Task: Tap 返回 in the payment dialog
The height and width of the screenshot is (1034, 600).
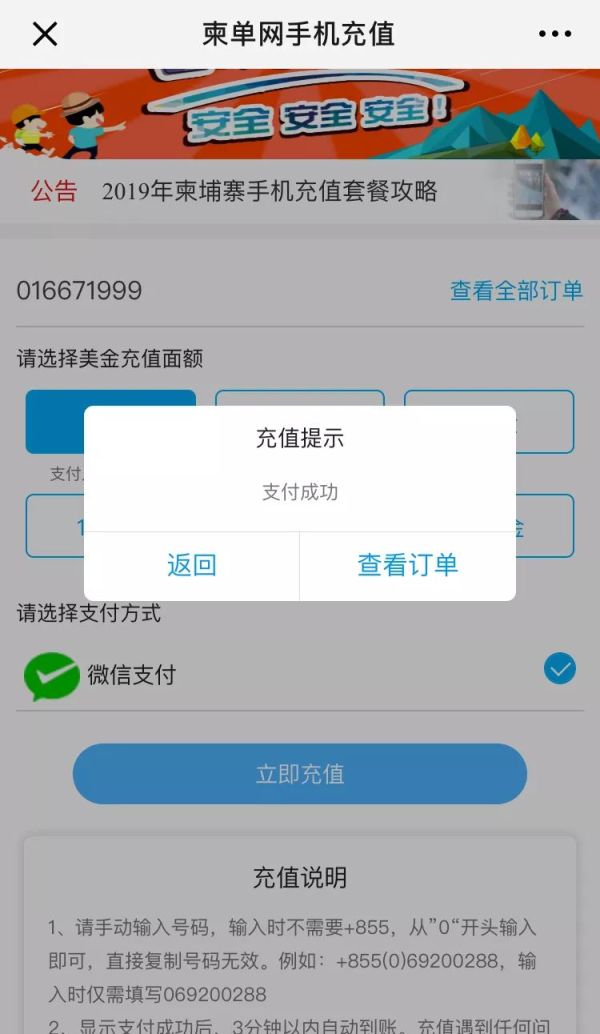Action: tap(192, 566)
